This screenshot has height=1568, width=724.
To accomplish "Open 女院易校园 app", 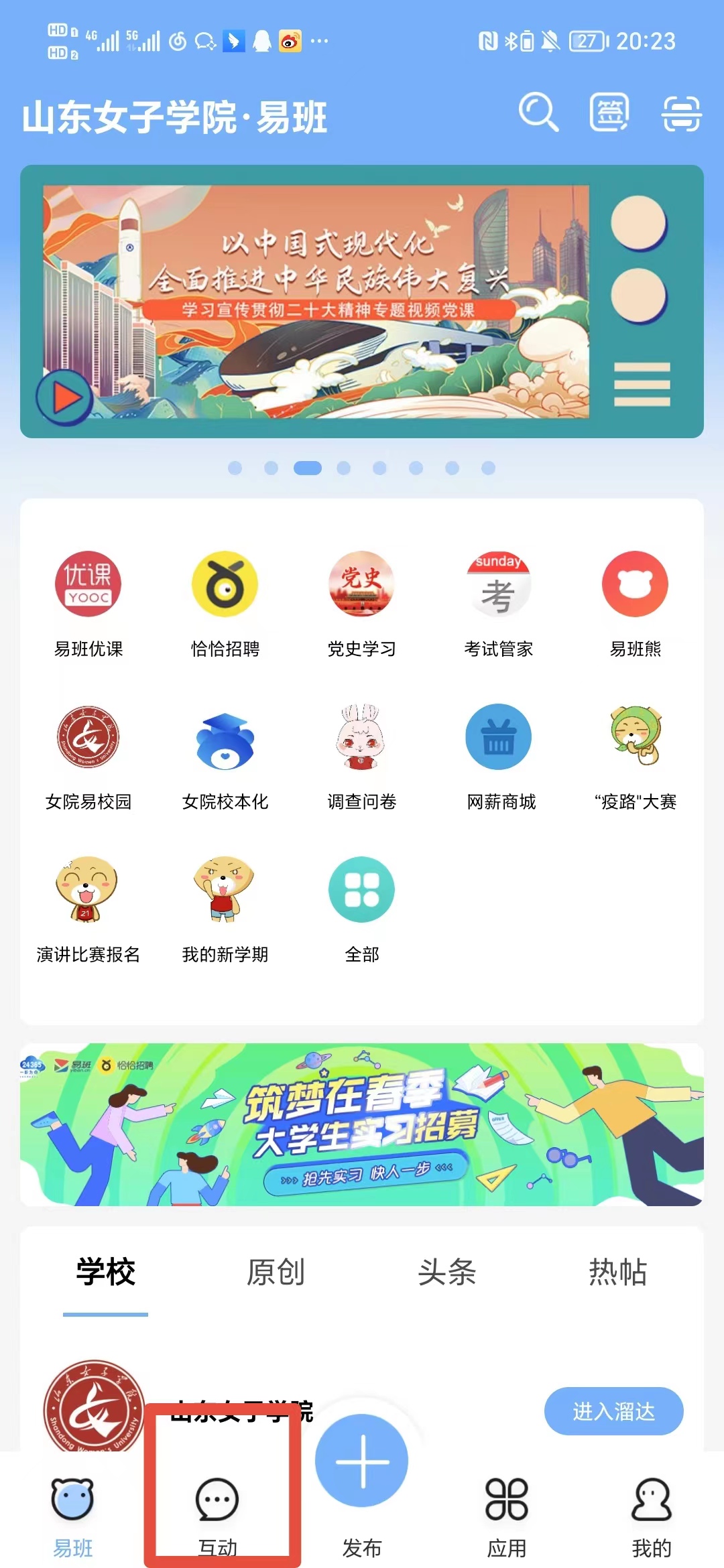I will [88, 754].
